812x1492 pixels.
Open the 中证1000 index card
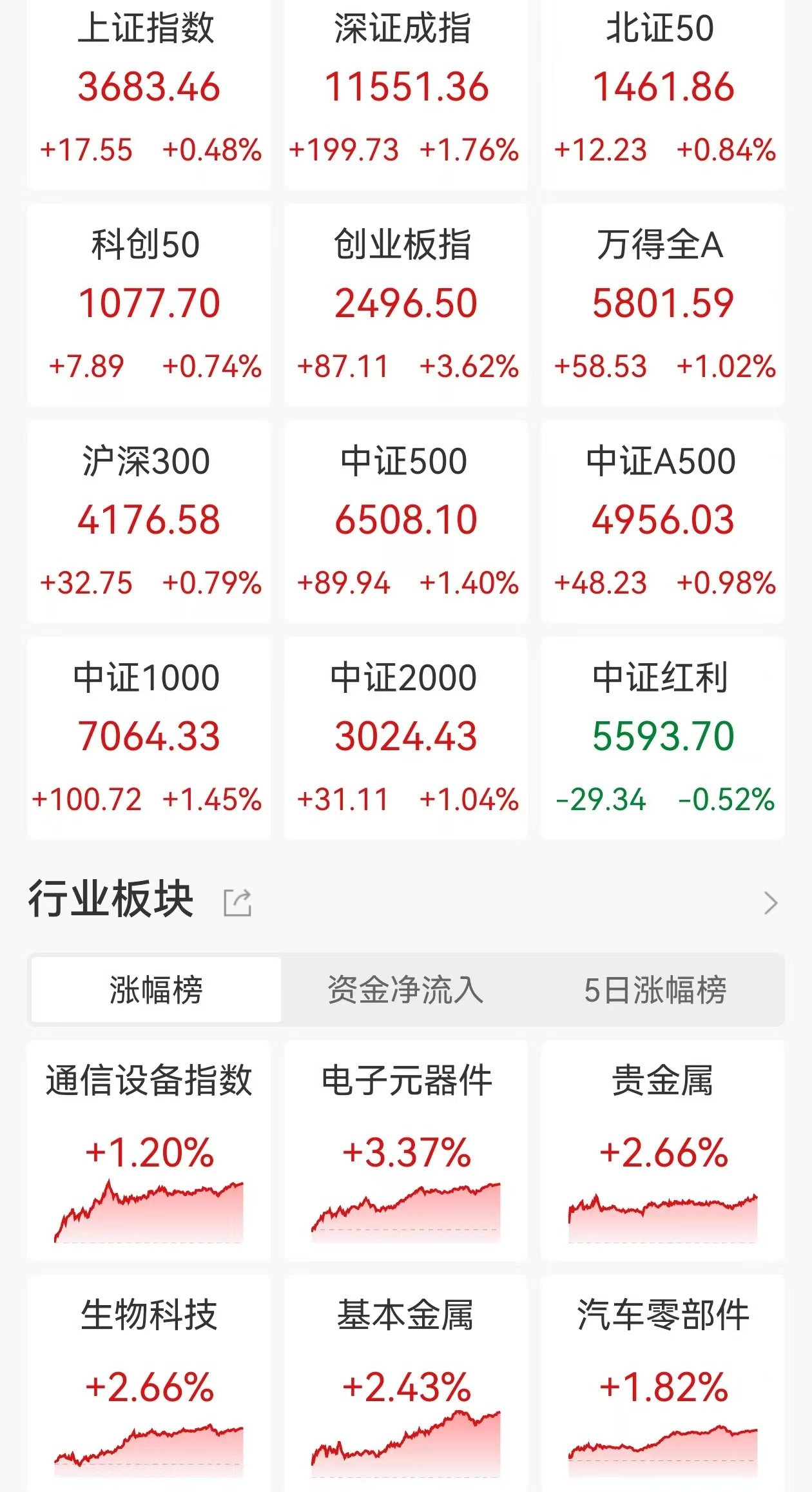point(149,738)
